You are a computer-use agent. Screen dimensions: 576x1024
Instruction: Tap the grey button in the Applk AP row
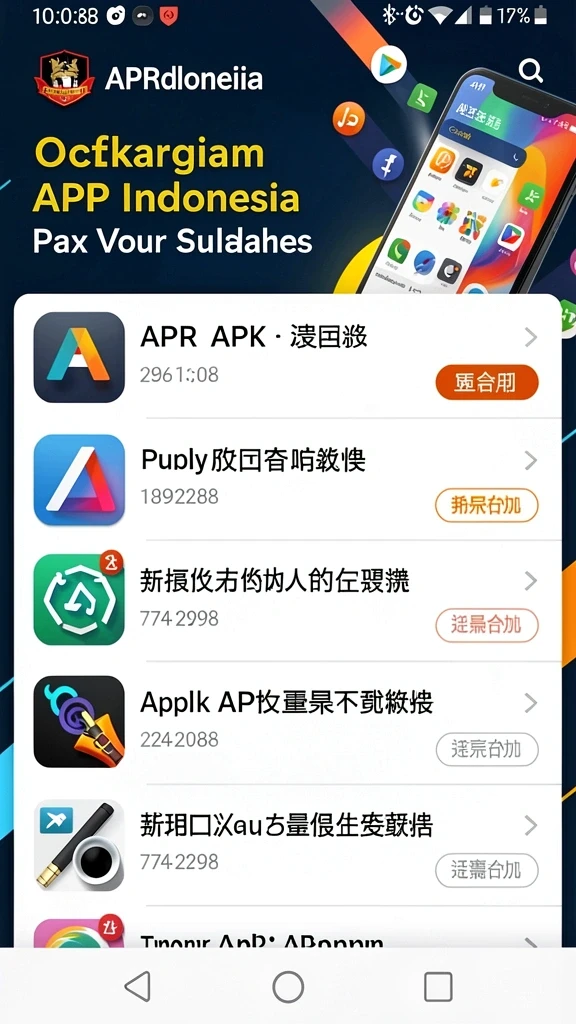pos(487,749)
